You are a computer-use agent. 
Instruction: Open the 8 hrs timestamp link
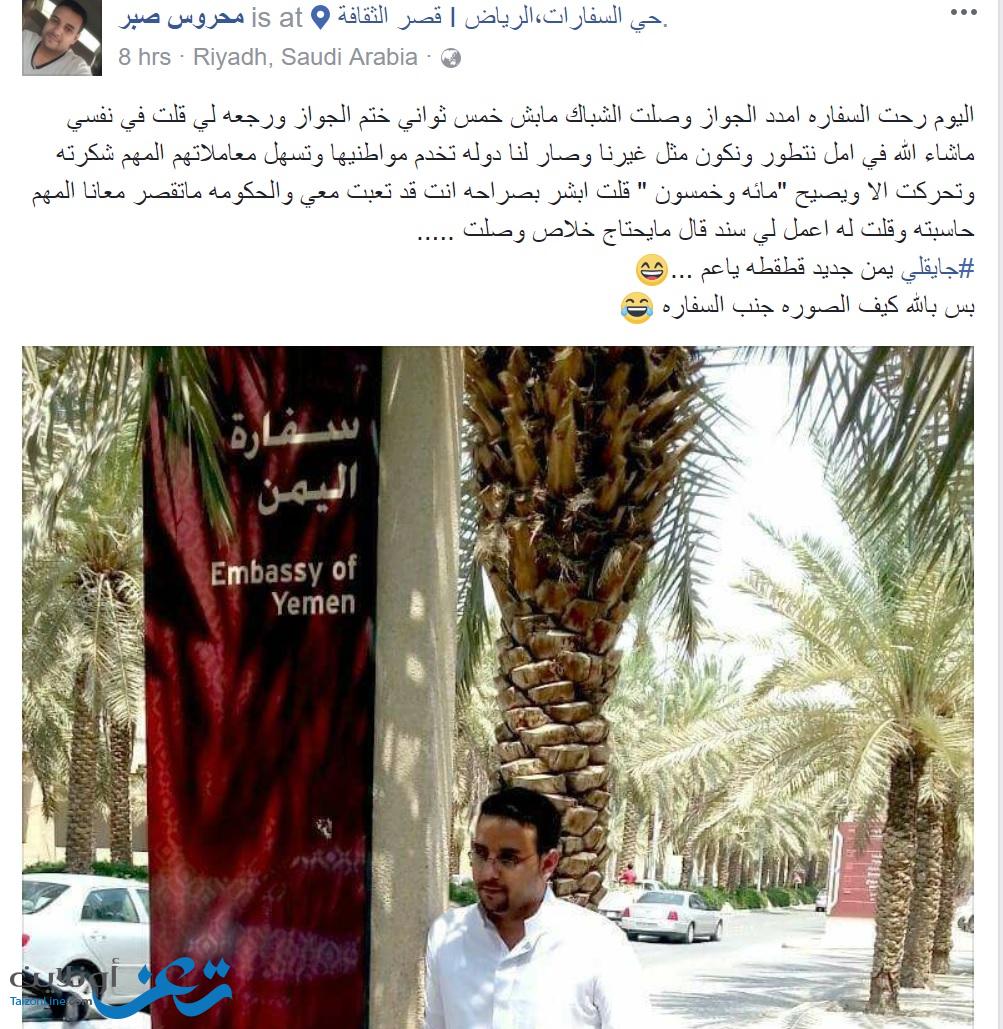[x=144, y=57]
